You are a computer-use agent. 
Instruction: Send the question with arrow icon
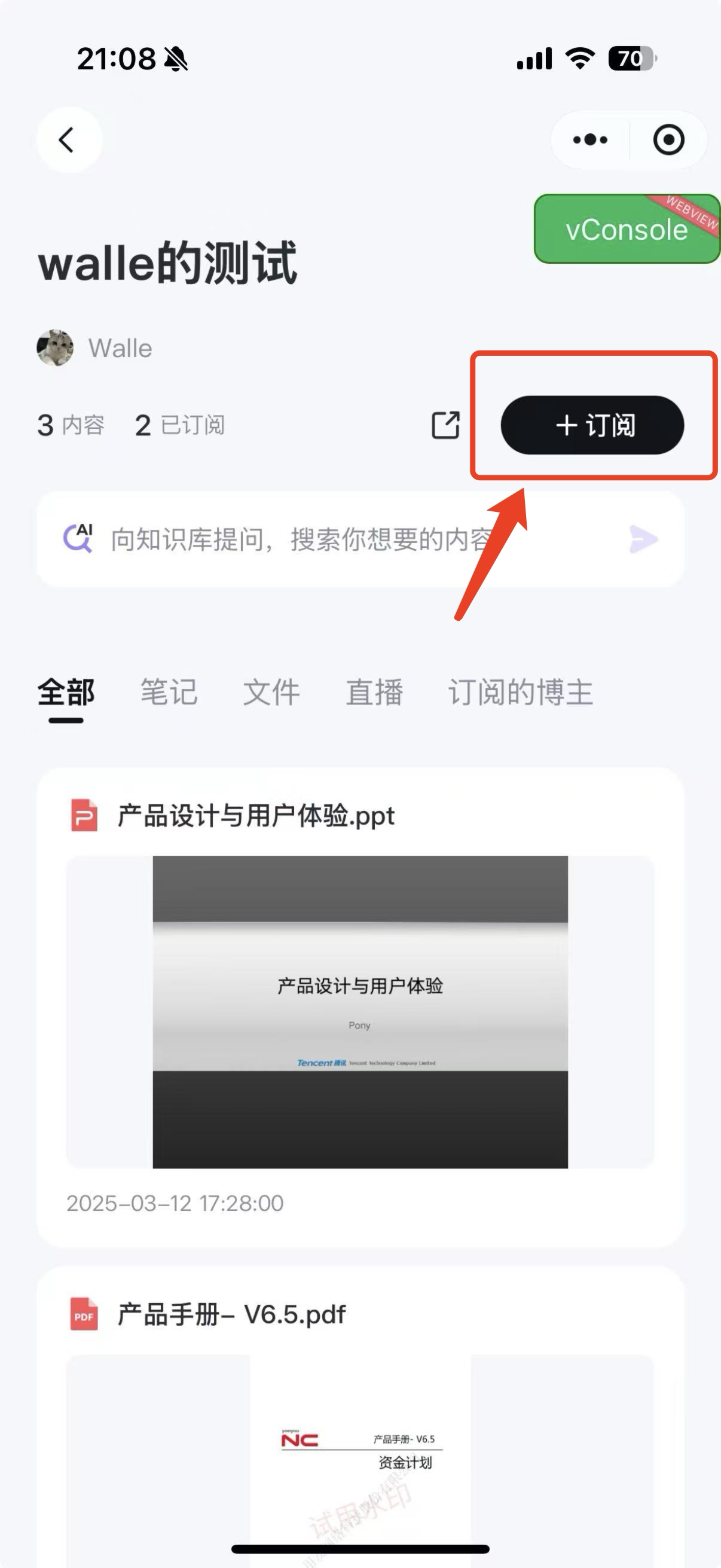click(x=643, y=539)
